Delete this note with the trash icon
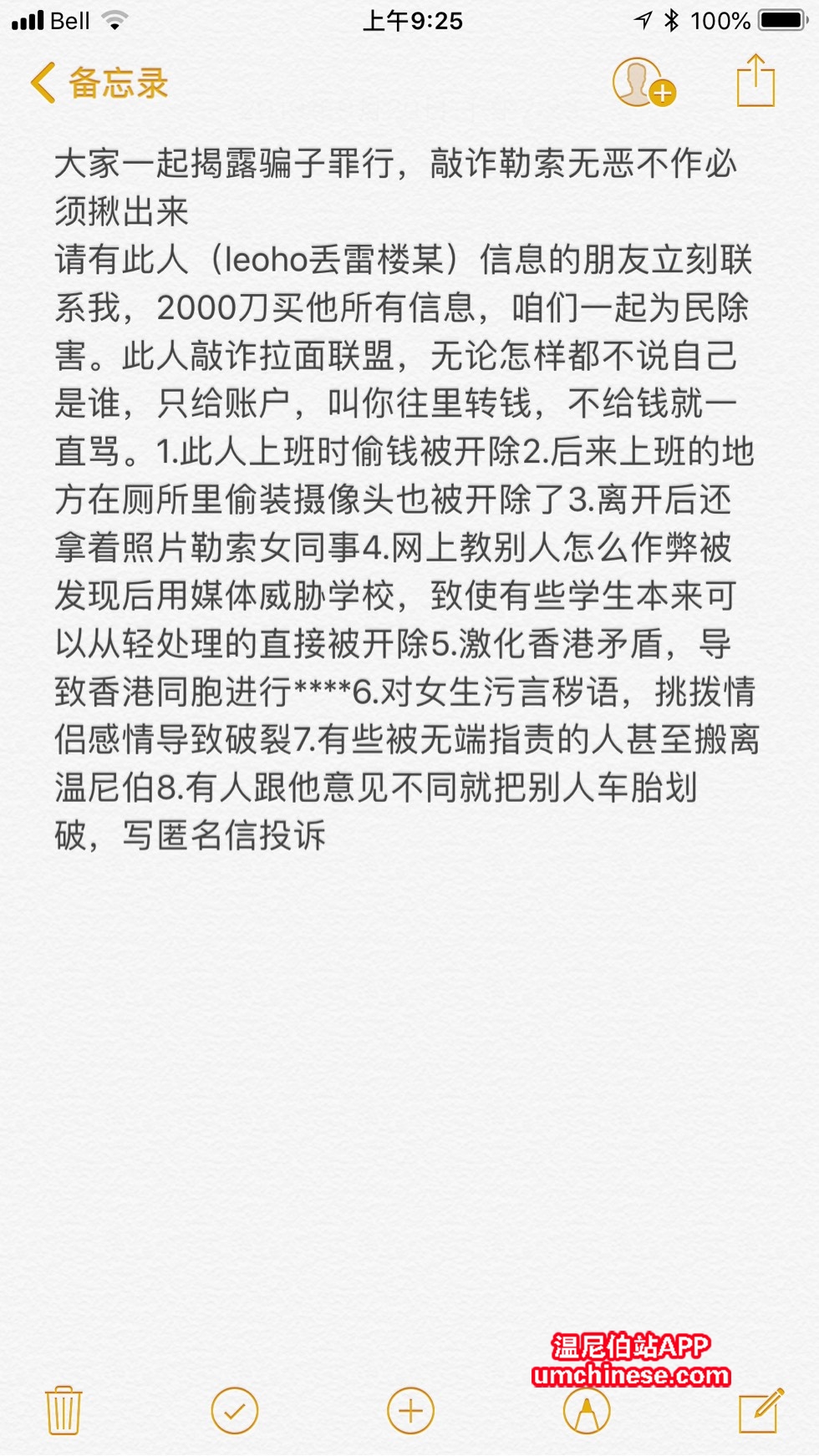The height and width of the screenshot is (1456, 819). pyautogui.click(x=64, y=1410)
